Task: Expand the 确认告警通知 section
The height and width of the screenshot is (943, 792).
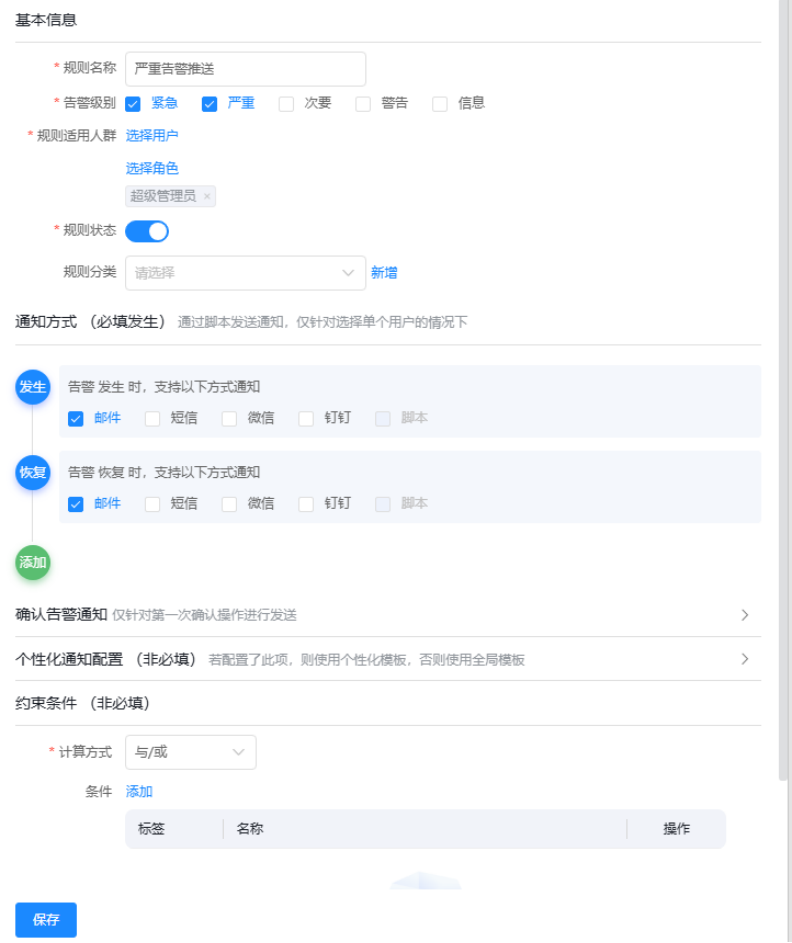Action: coord(388,615)
